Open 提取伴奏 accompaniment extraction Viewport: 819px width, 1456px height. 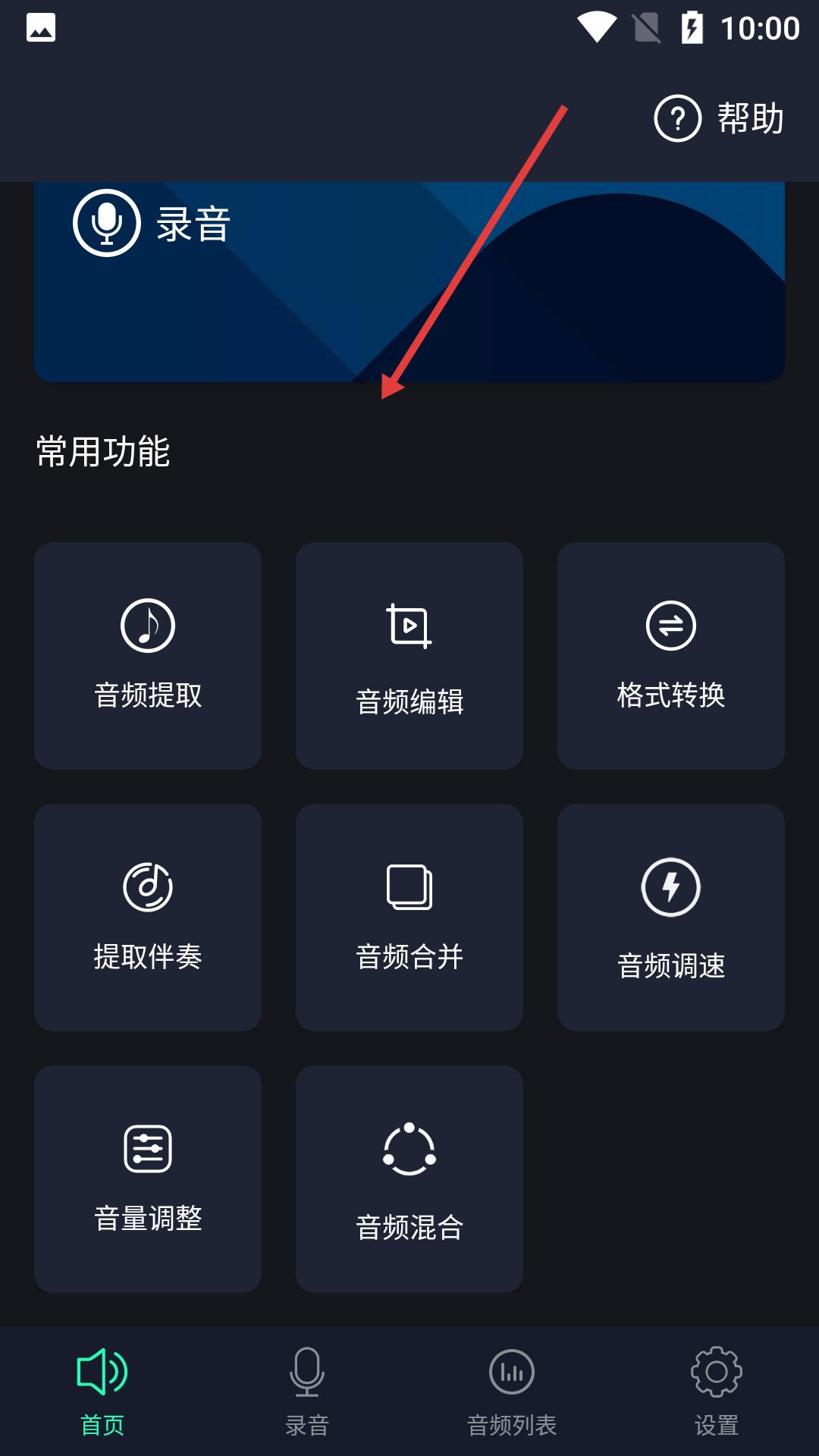point(148,917)
